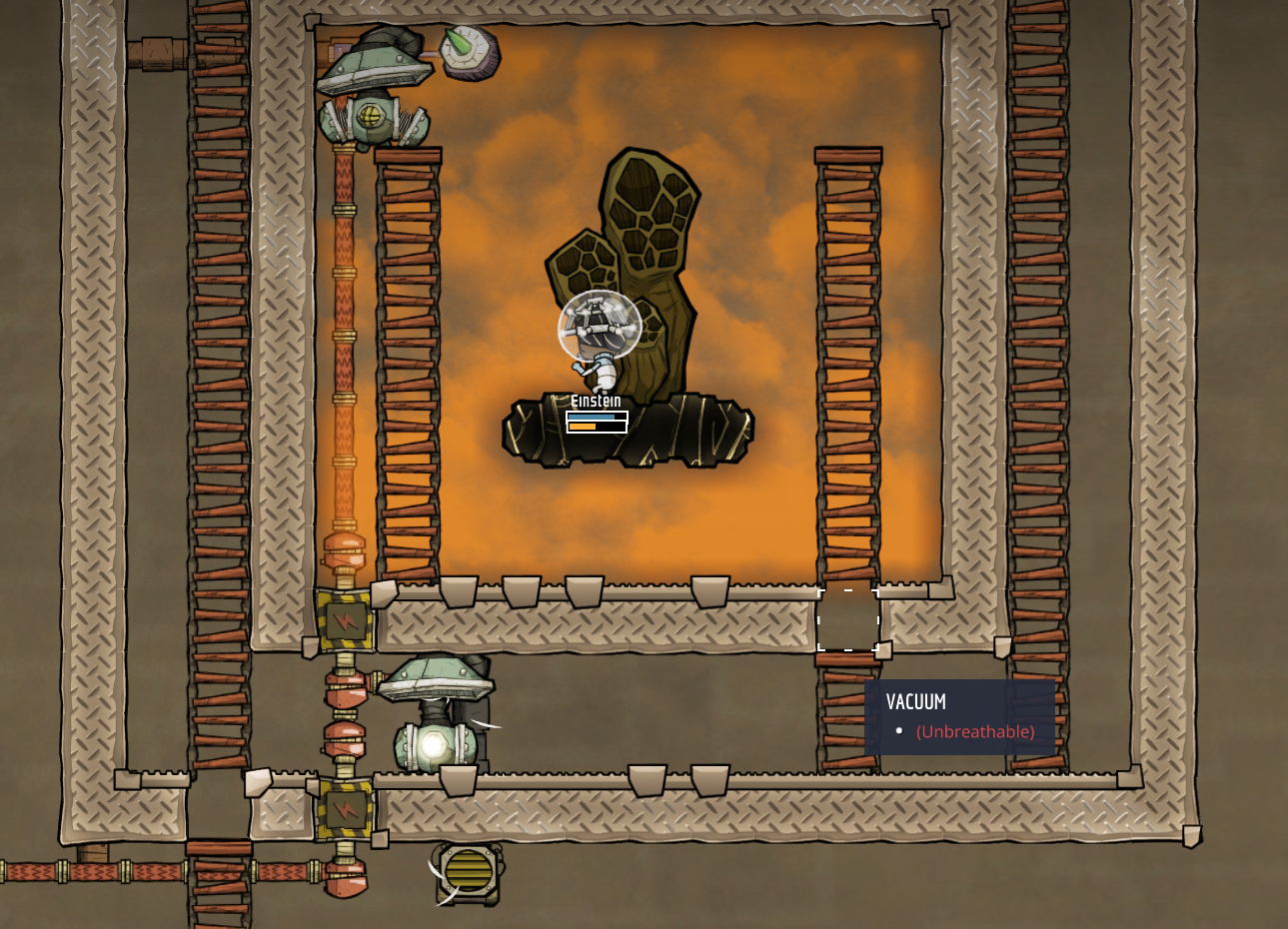The image size is (1288, 929).
Task: Select the highlighted vacuum tile
Action: click(847, 620)
